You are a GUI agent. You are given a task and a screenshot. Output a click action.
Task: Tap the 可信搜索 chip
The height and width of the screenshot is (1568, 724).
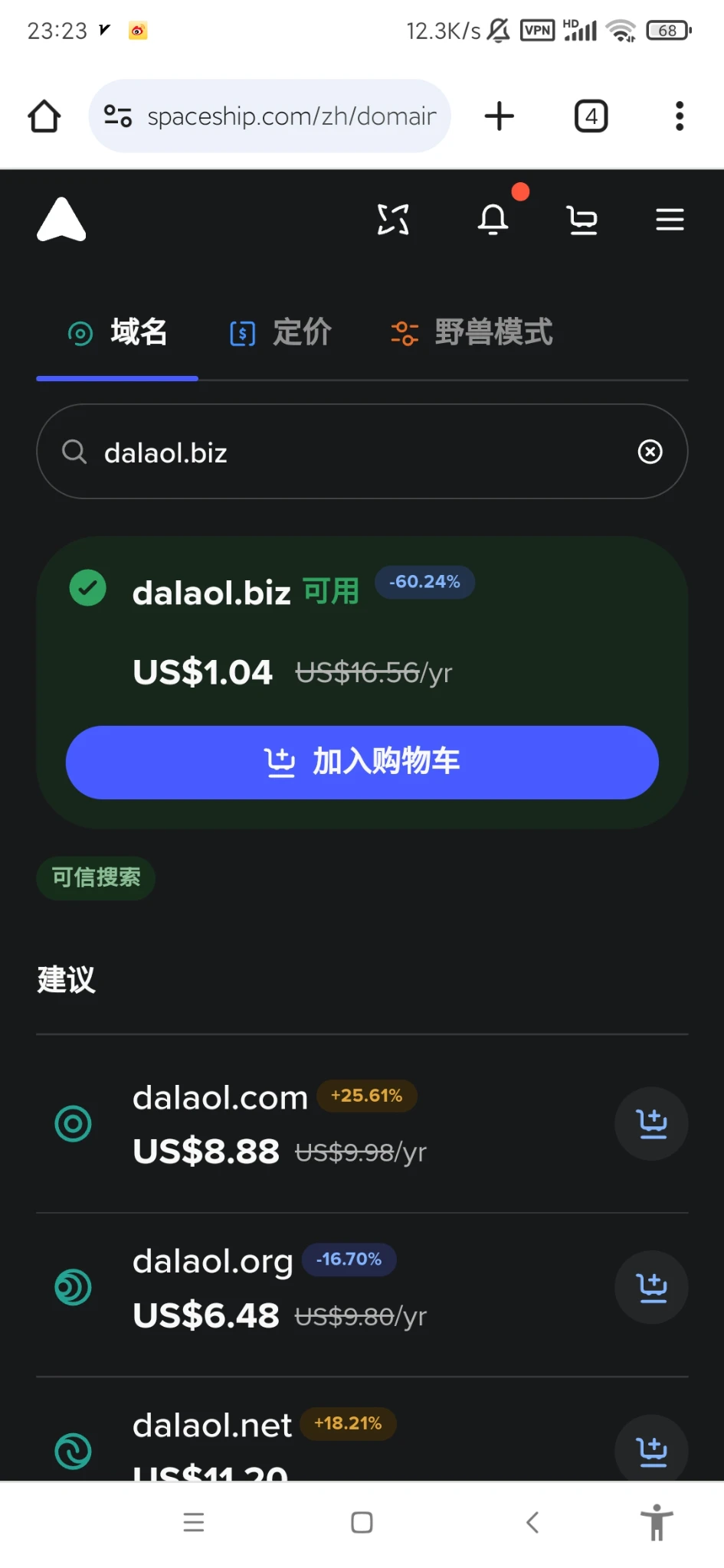point(96,877)
